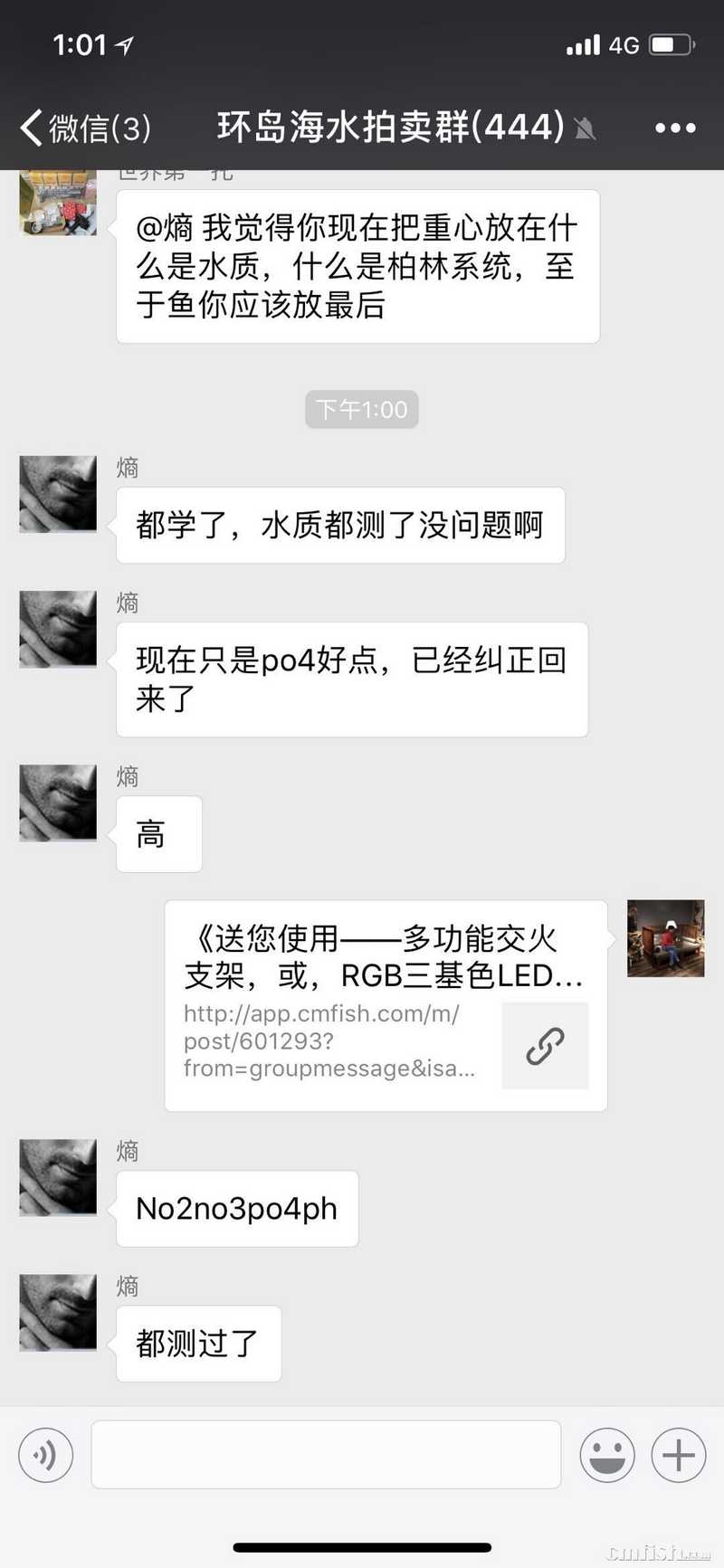Tap 熵's avatar beside 都测过了 message
The image size is (724, 1568).
(58, 1312)
